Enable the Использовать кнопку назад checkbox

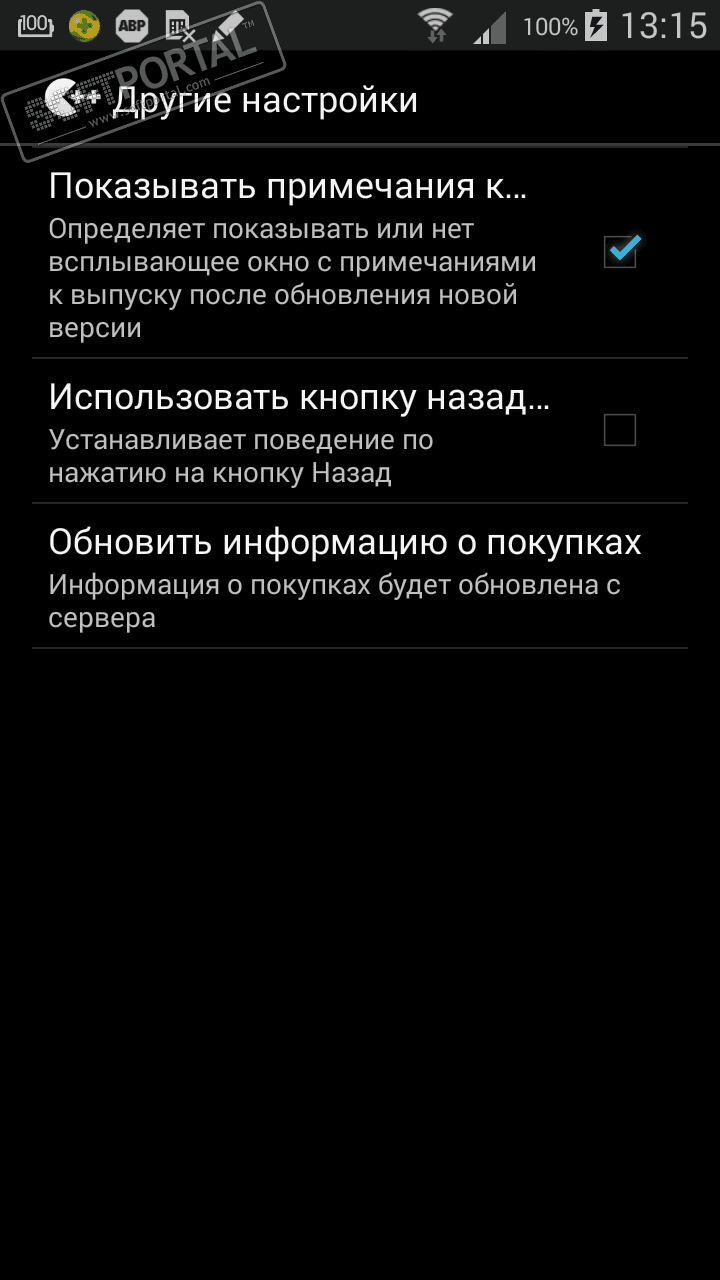[620, 431]
